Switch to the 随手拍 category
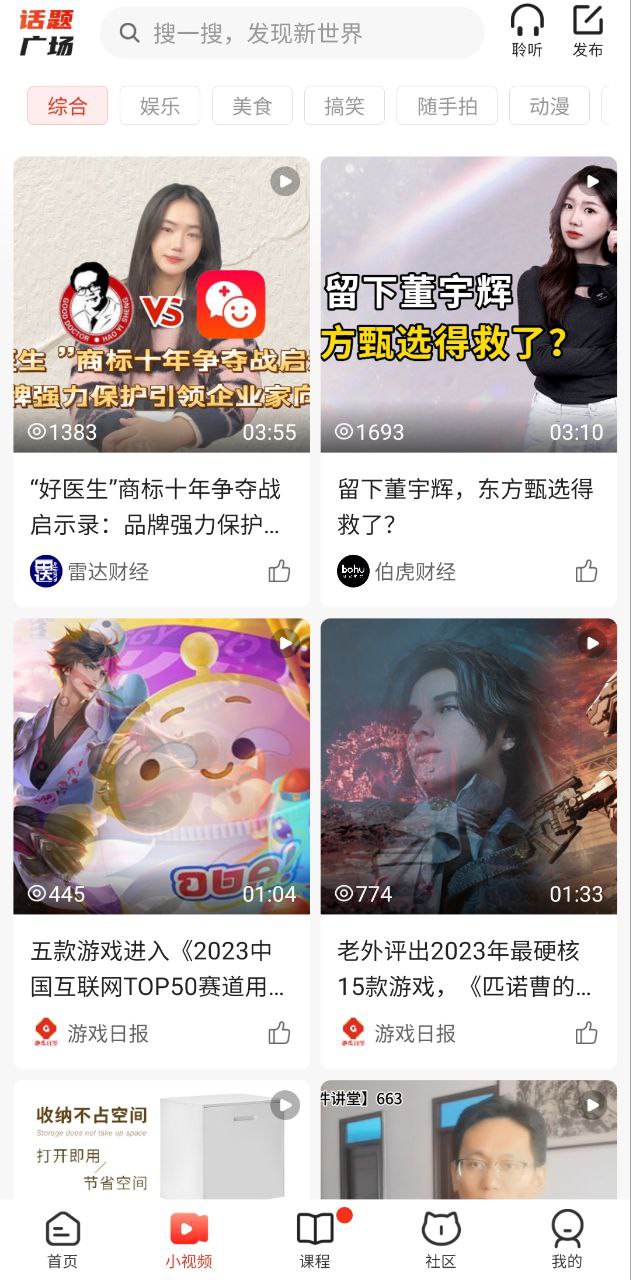631x1280 pixels. click(447, 106)
